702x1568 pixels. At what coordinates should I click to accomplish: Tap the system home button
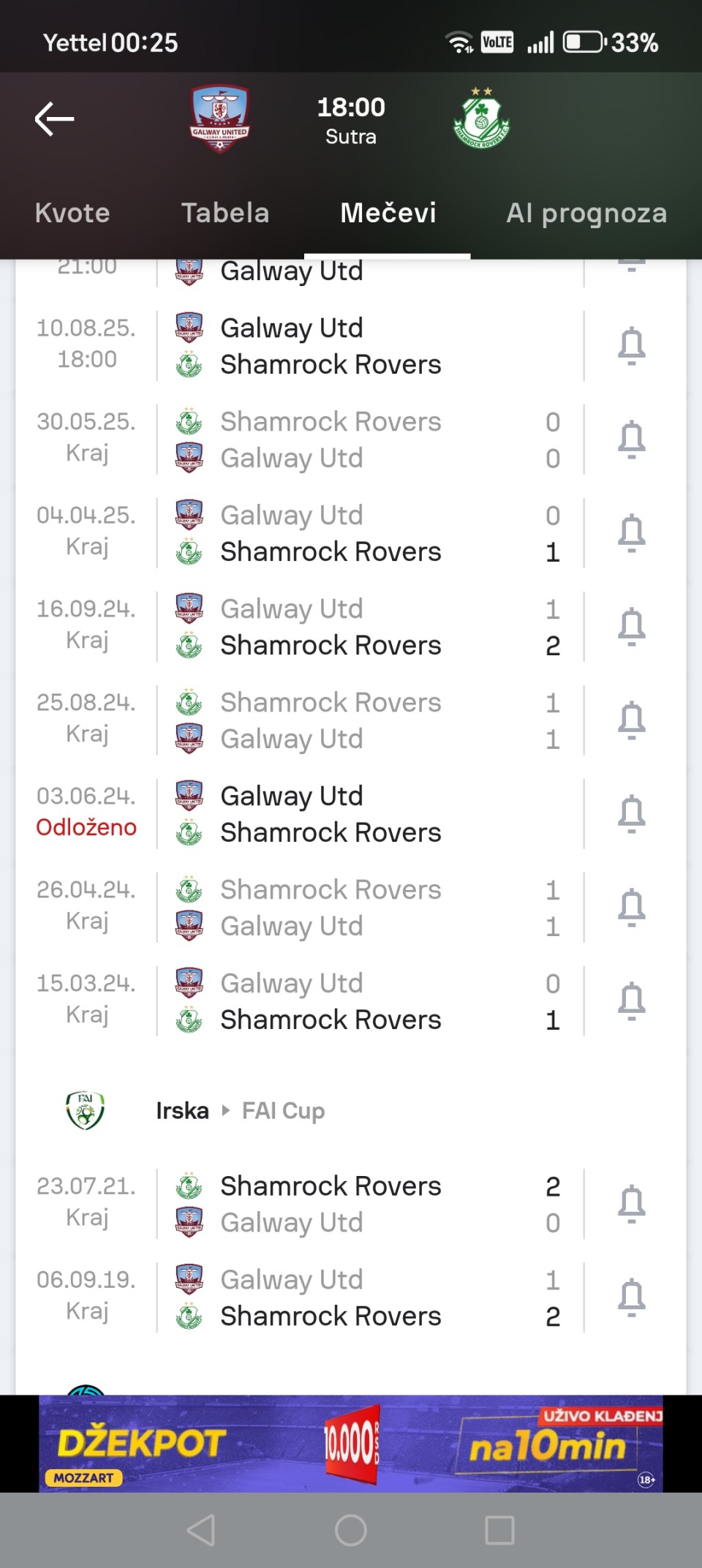pos(351,1530)
